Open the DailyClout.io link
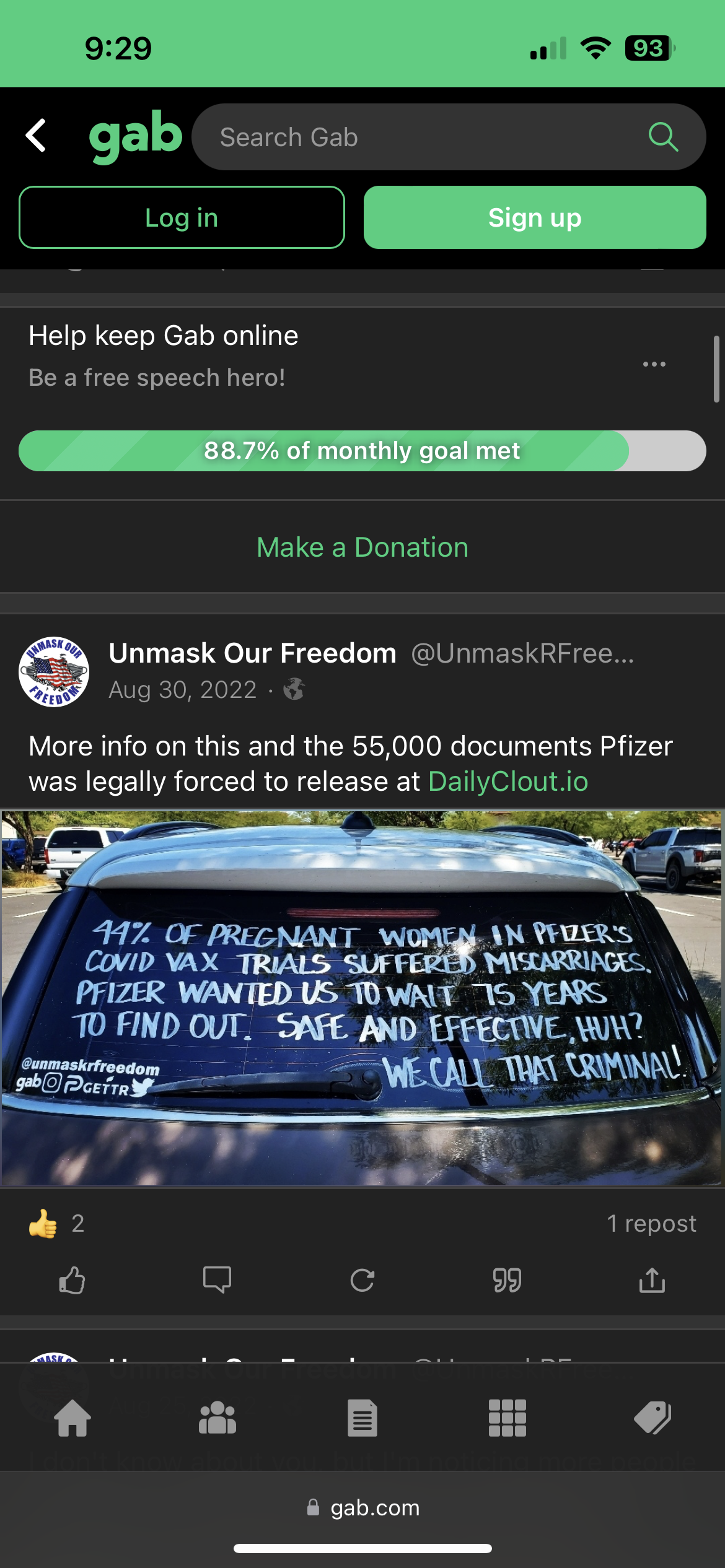 click(508, 782)
